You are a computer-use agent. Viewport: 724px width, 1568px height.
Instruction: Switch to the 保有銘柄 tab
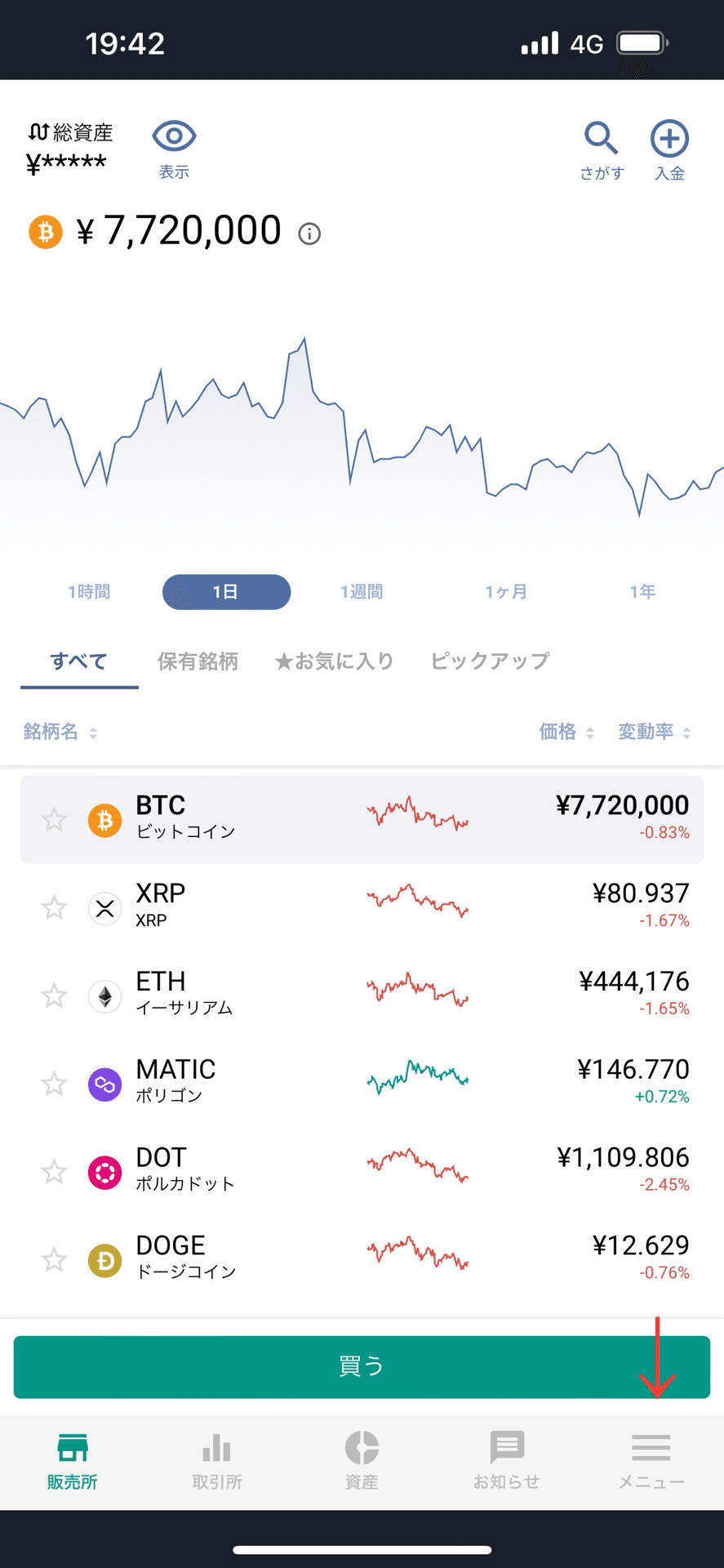(198, 661)
